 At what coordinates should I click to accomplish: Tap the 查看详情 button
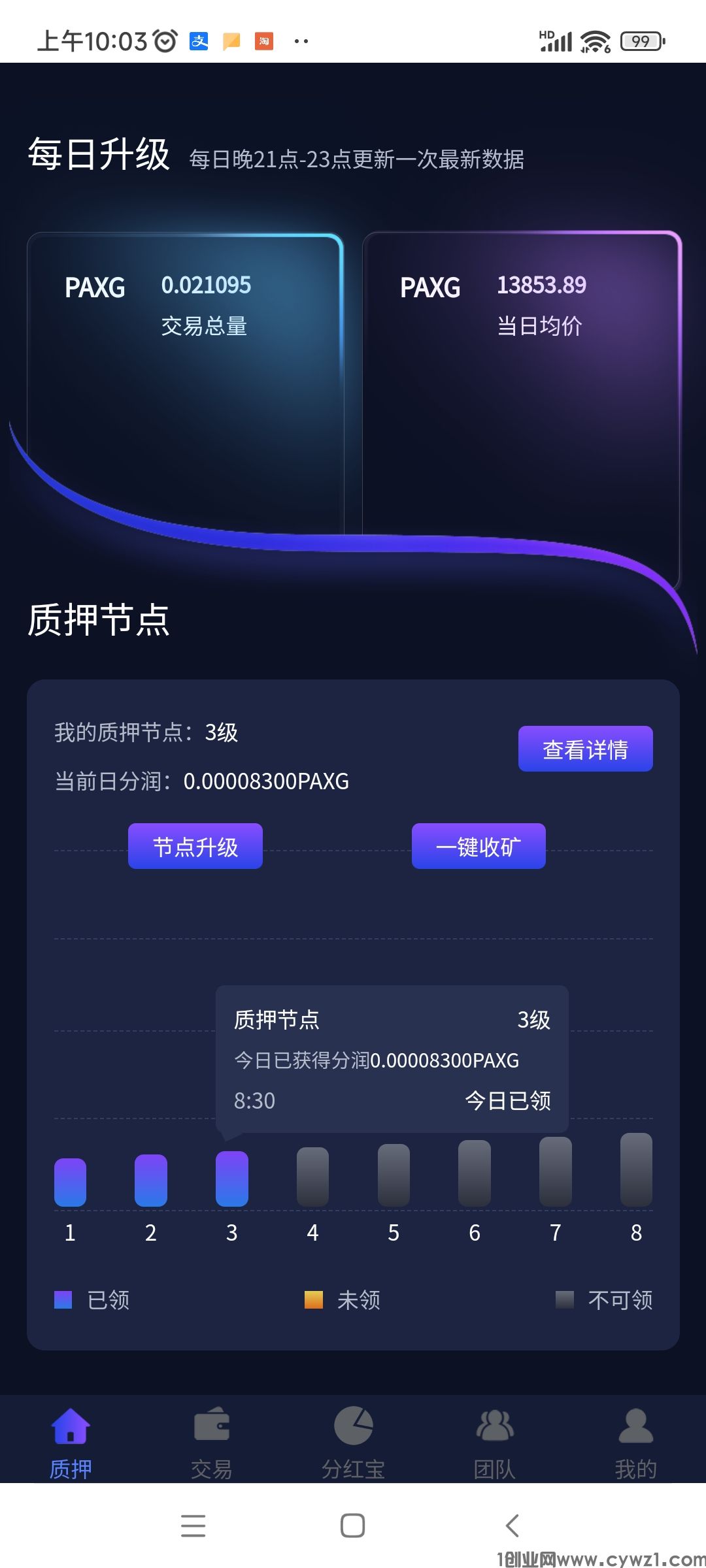(585, 749)
